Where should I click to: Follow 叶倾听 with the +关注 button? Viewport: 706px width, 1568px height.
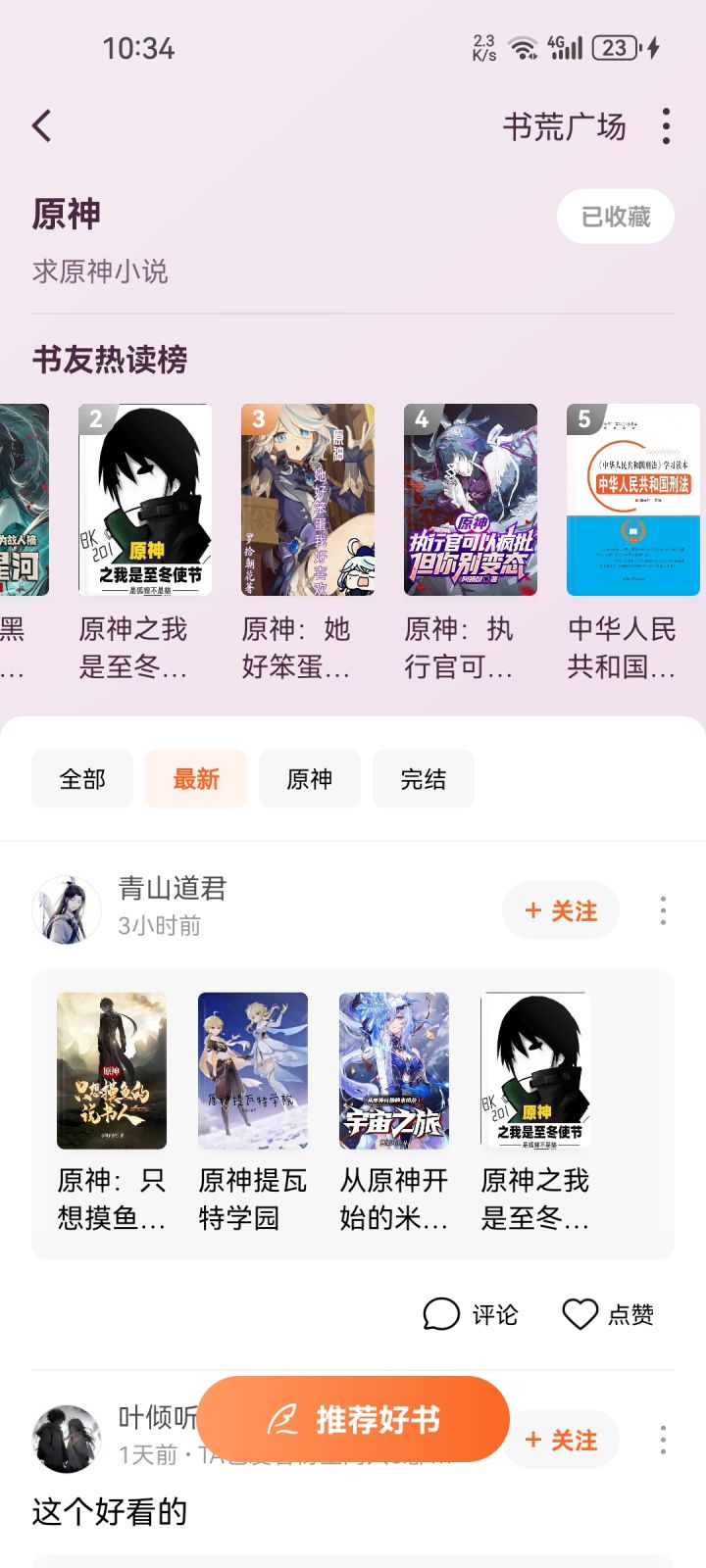560,1440
